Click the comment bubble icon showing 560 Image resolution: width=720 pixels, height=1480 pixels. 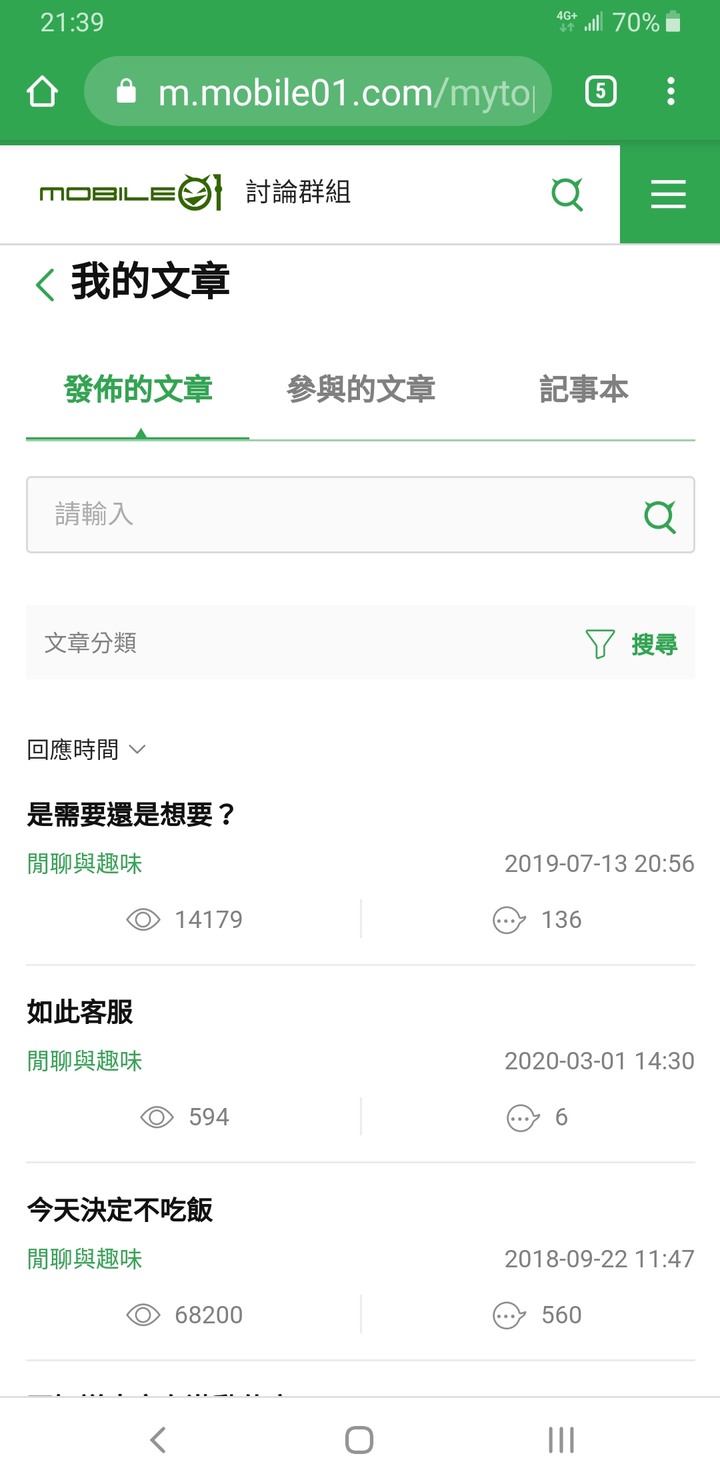click(510, 1315)
